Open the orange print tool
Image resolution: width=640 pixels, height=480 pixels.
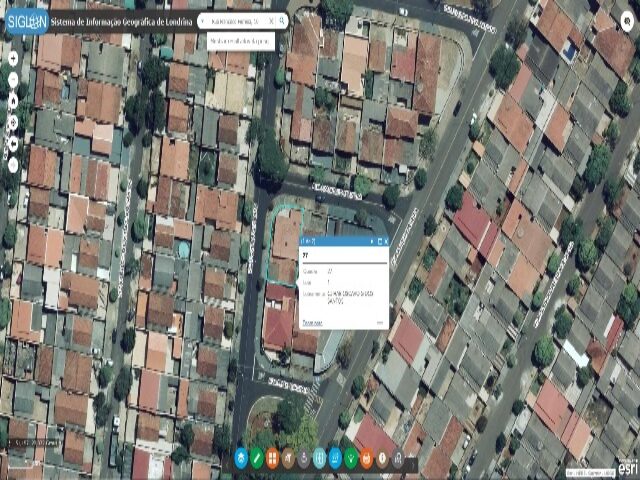tap(366, 459)
